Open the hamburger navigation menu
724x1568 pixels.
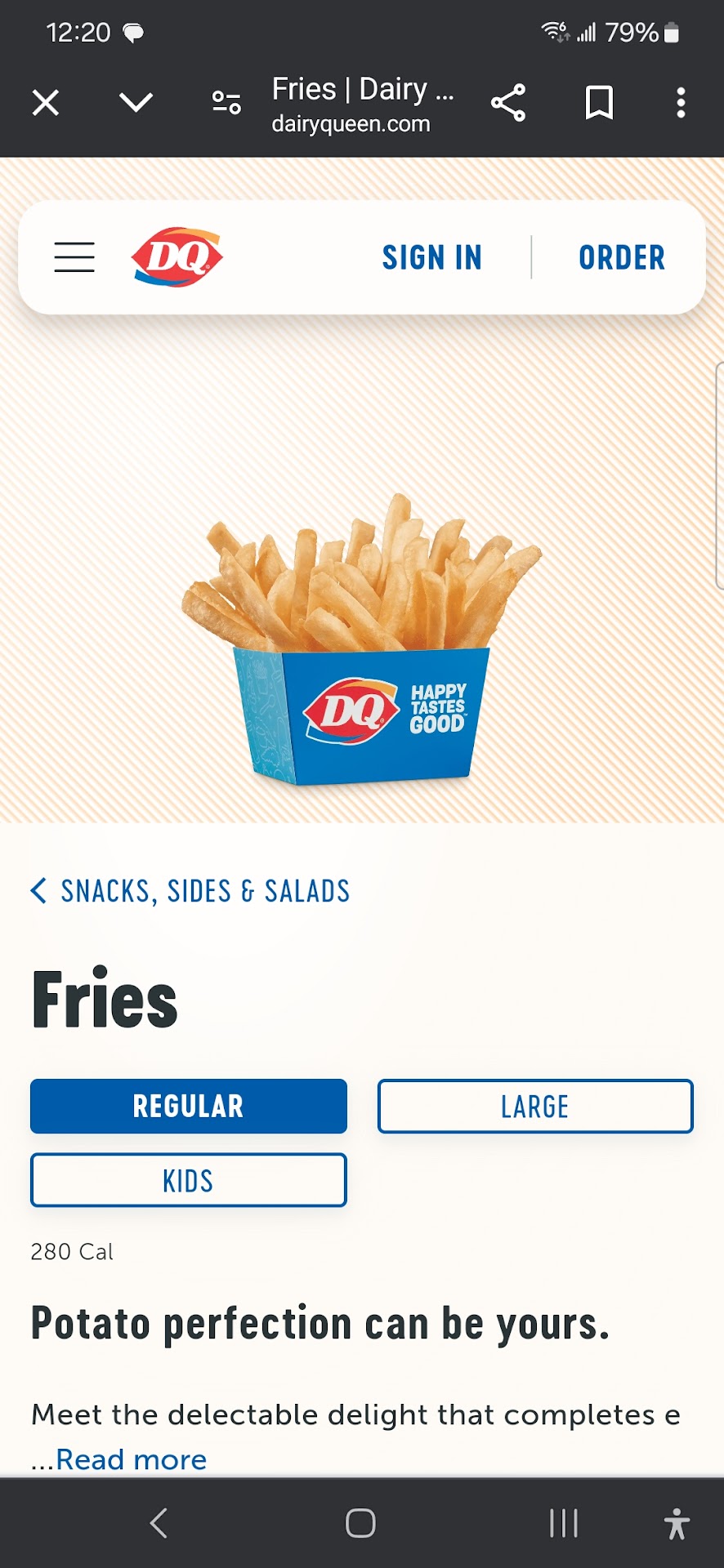(x=74, y=257)
